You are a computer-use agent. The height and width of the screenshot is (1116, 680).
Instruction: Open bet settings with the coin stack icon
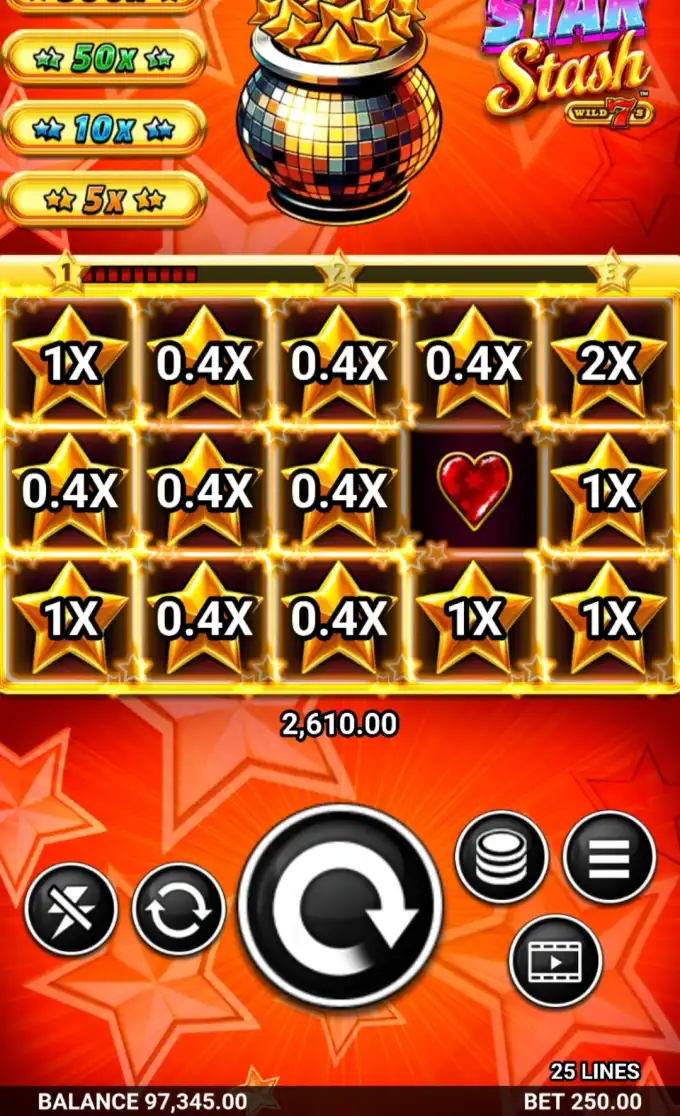501,857
